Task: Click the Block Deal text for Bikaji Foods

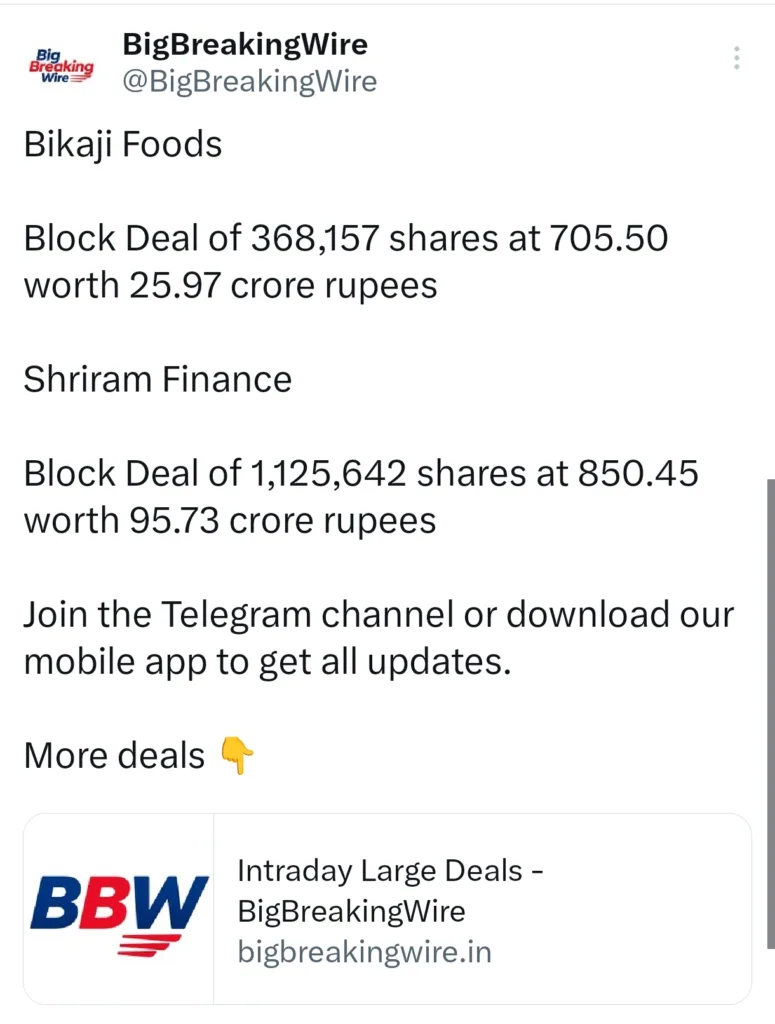Action: pyautogui.click(x=347, y=238)
